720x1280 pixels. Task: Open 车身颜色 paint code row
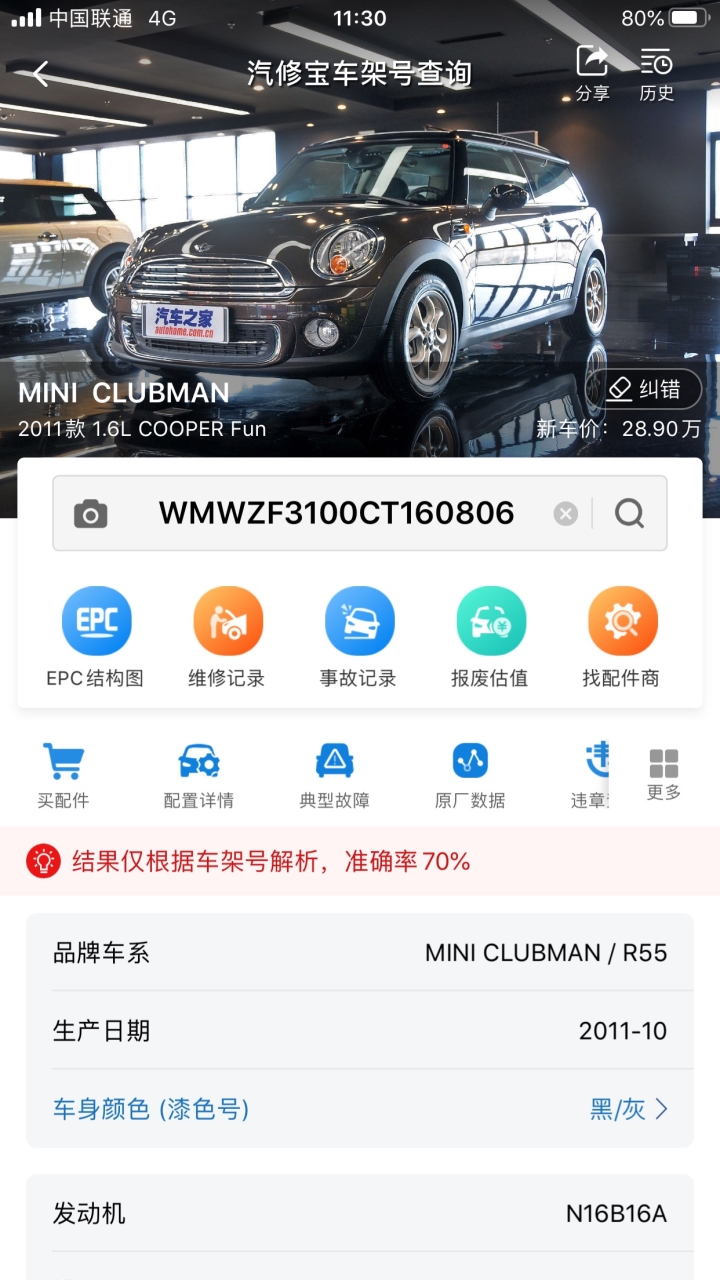[360, 1109]
